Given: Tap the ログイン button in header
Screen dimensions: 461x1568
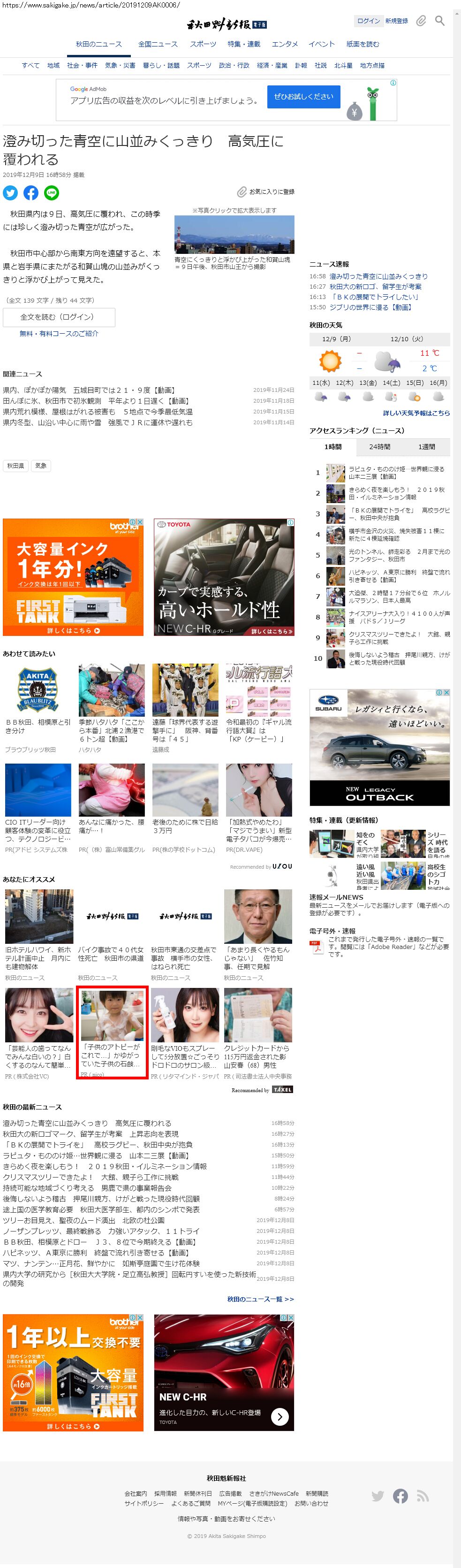Looking at the screenshot, I should coord(368,21).
